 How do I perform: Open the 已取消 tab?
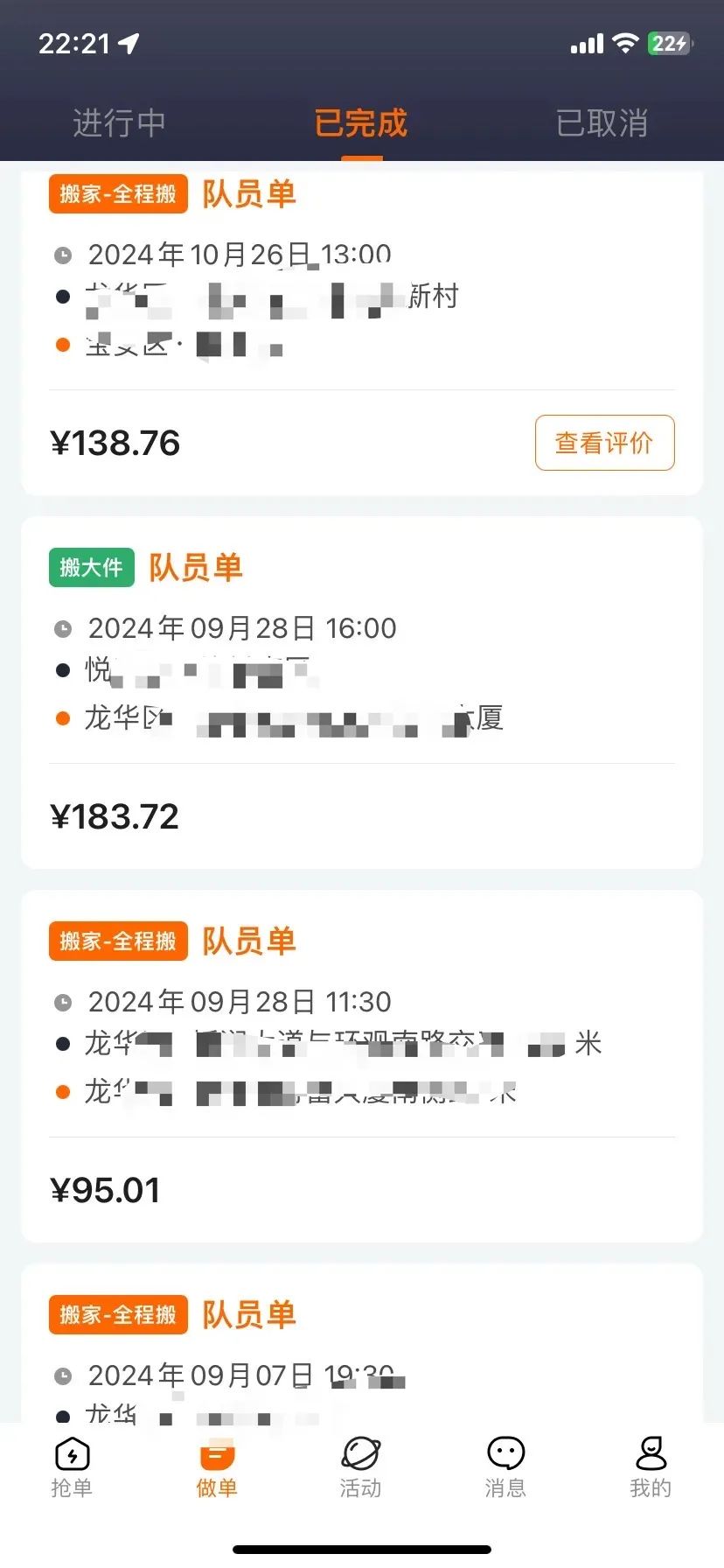[602, 123]
